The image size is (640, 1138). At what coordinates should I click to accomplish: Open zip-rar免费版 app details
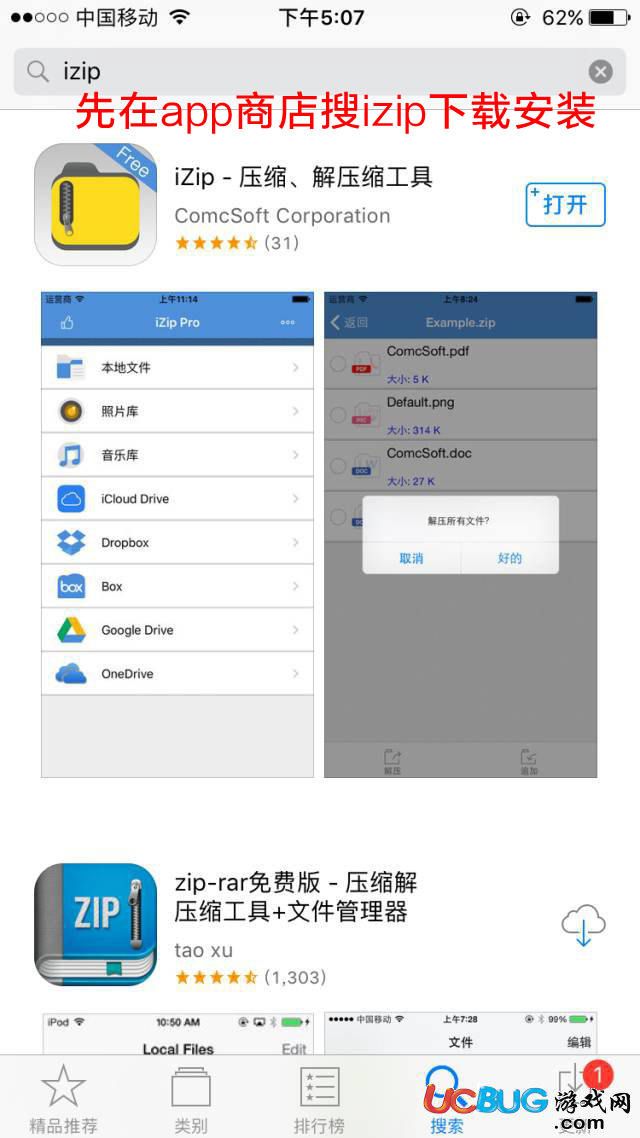point(295,897)
